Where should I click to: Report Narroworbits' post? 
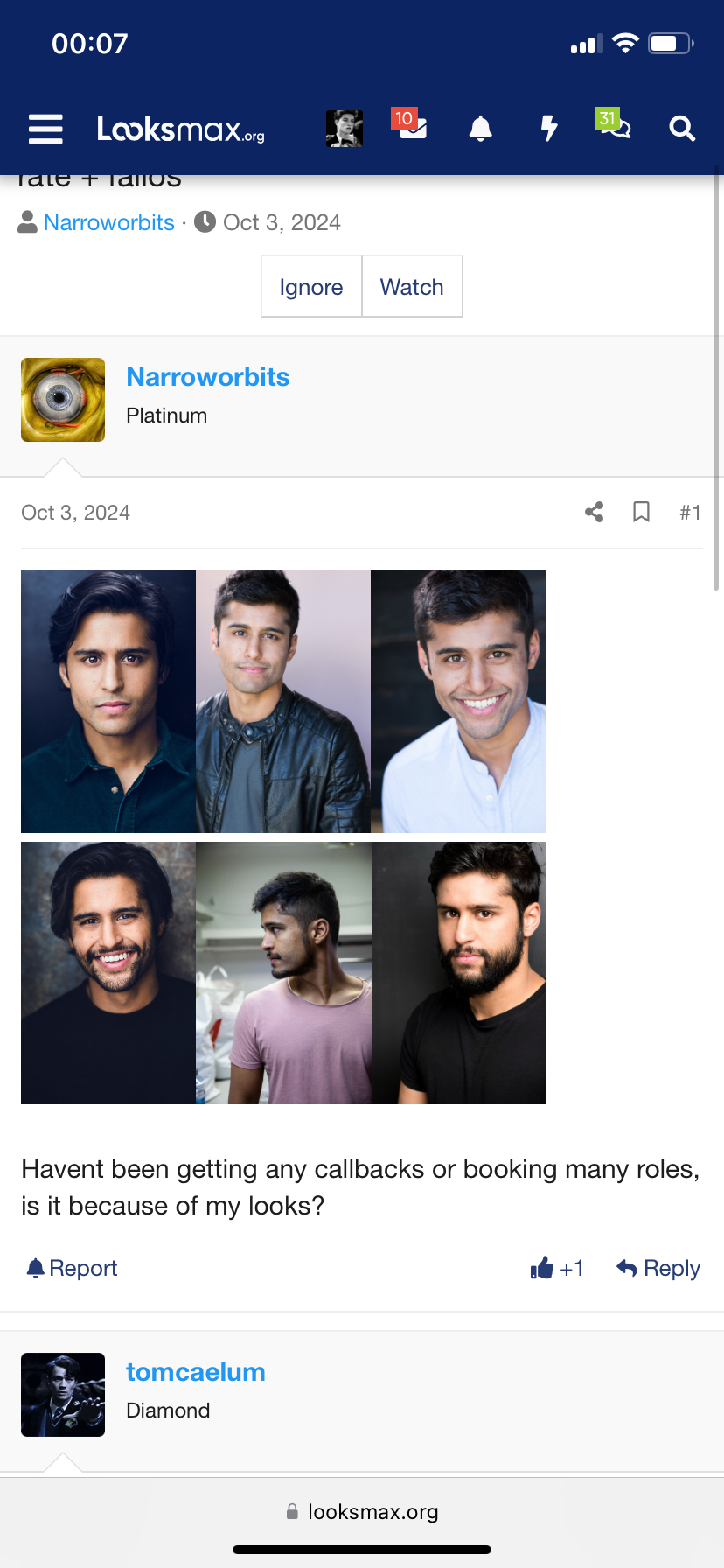[x=73, y=1268]
